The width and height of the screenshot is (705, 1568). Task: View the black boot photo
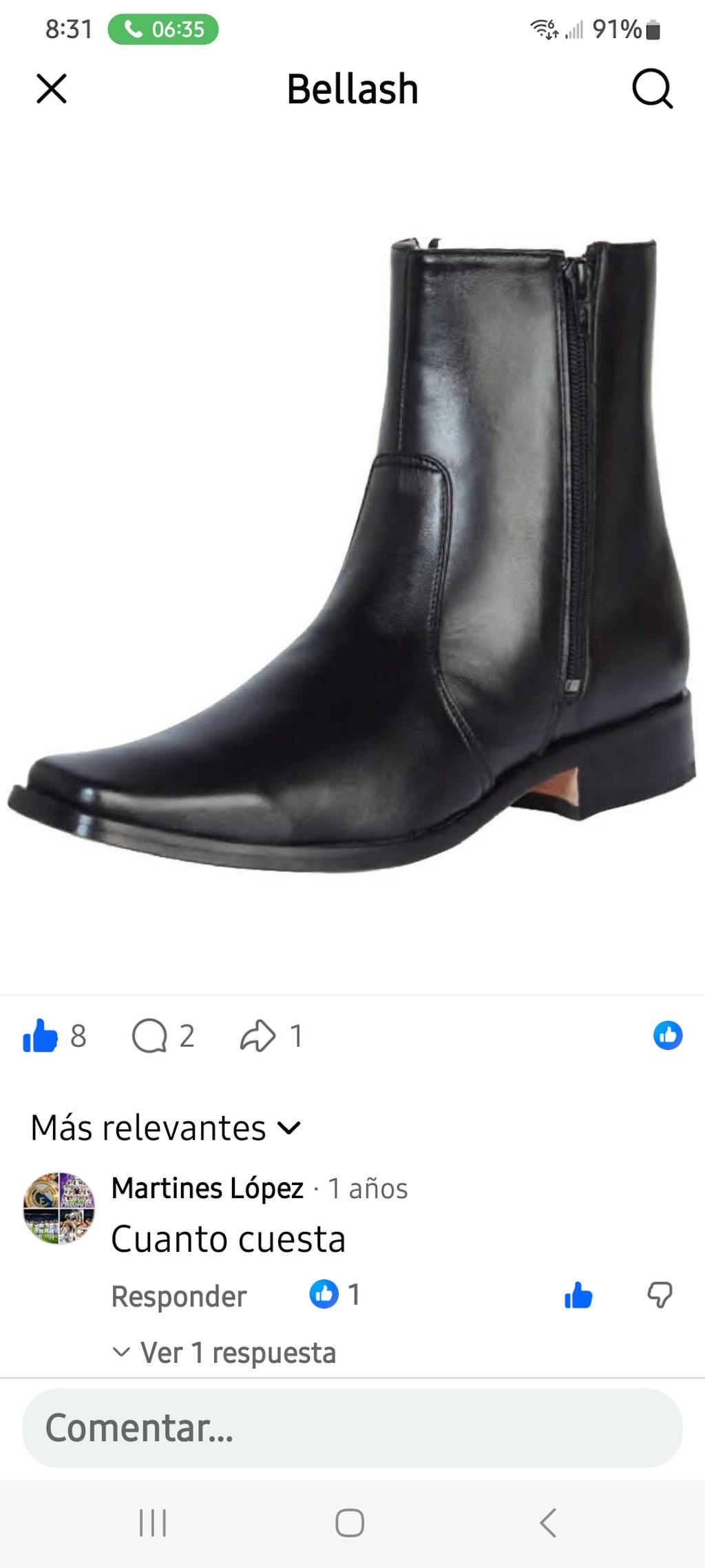tap(352, 551)
